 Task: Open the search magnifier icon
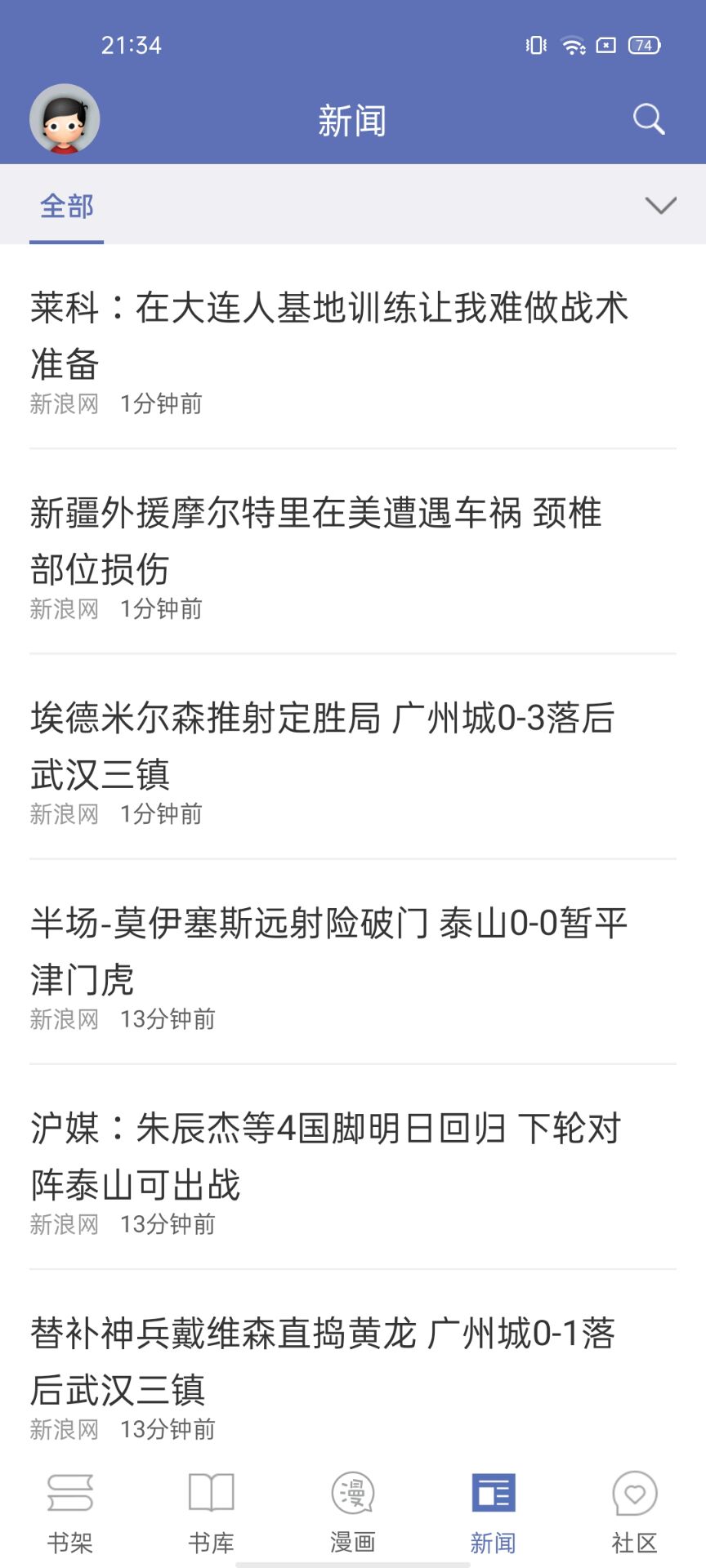(x=649, y=119)
